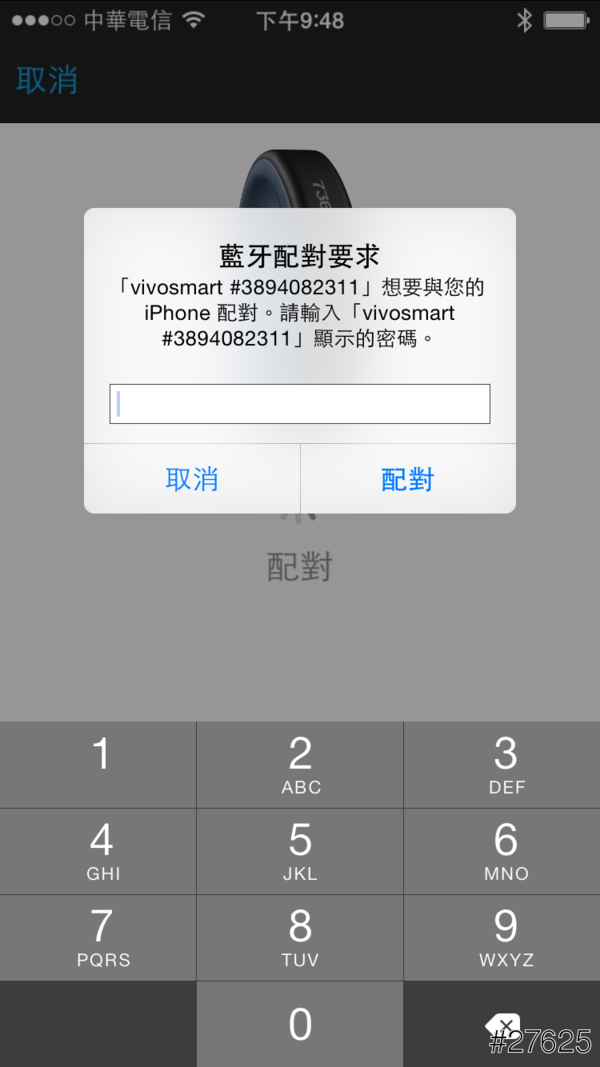Enter digit 8 on the keypad
The height and width of the screenshot is (1067, 600).
[x=300, y=937]
